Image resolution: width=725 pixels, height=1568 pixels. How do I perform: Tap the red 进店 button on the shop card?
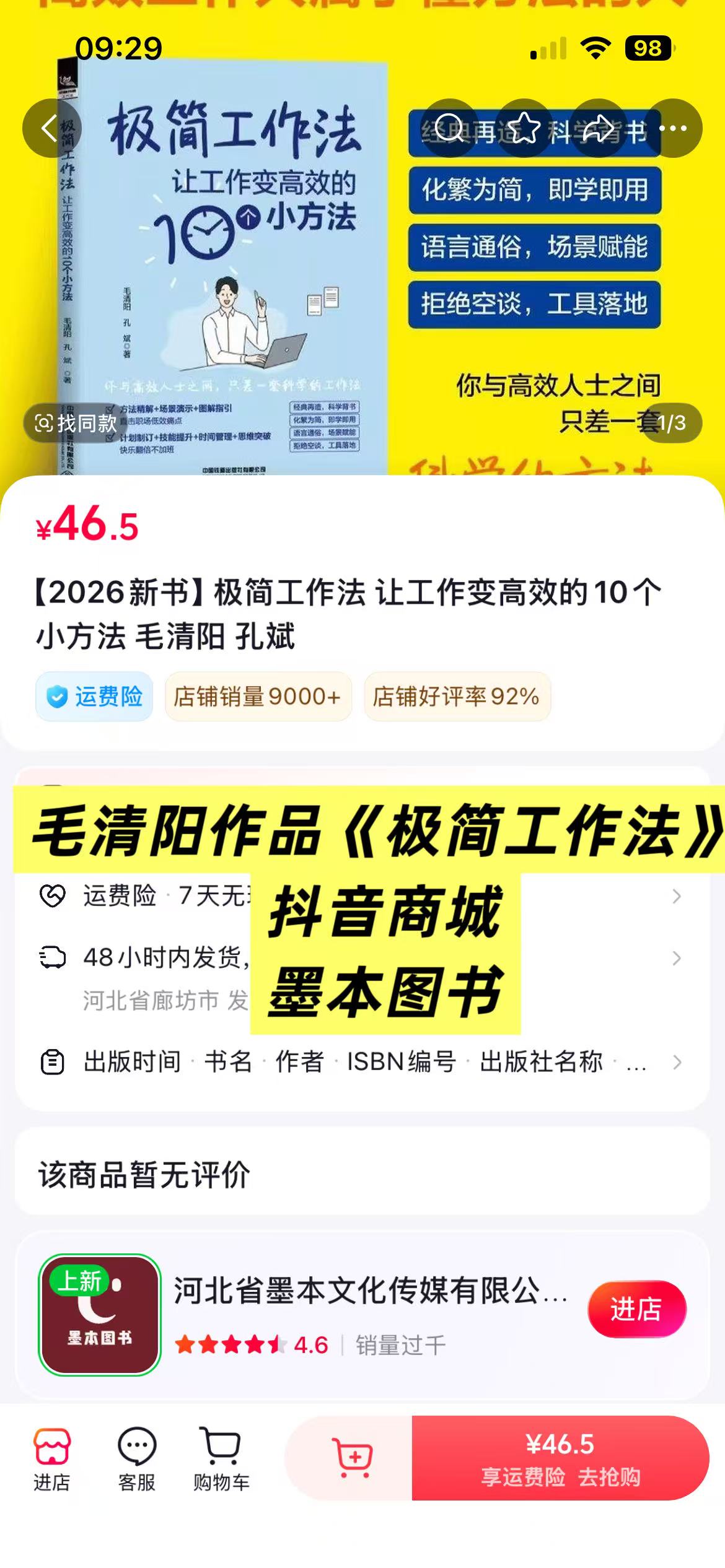click(x=636, y=1309)
